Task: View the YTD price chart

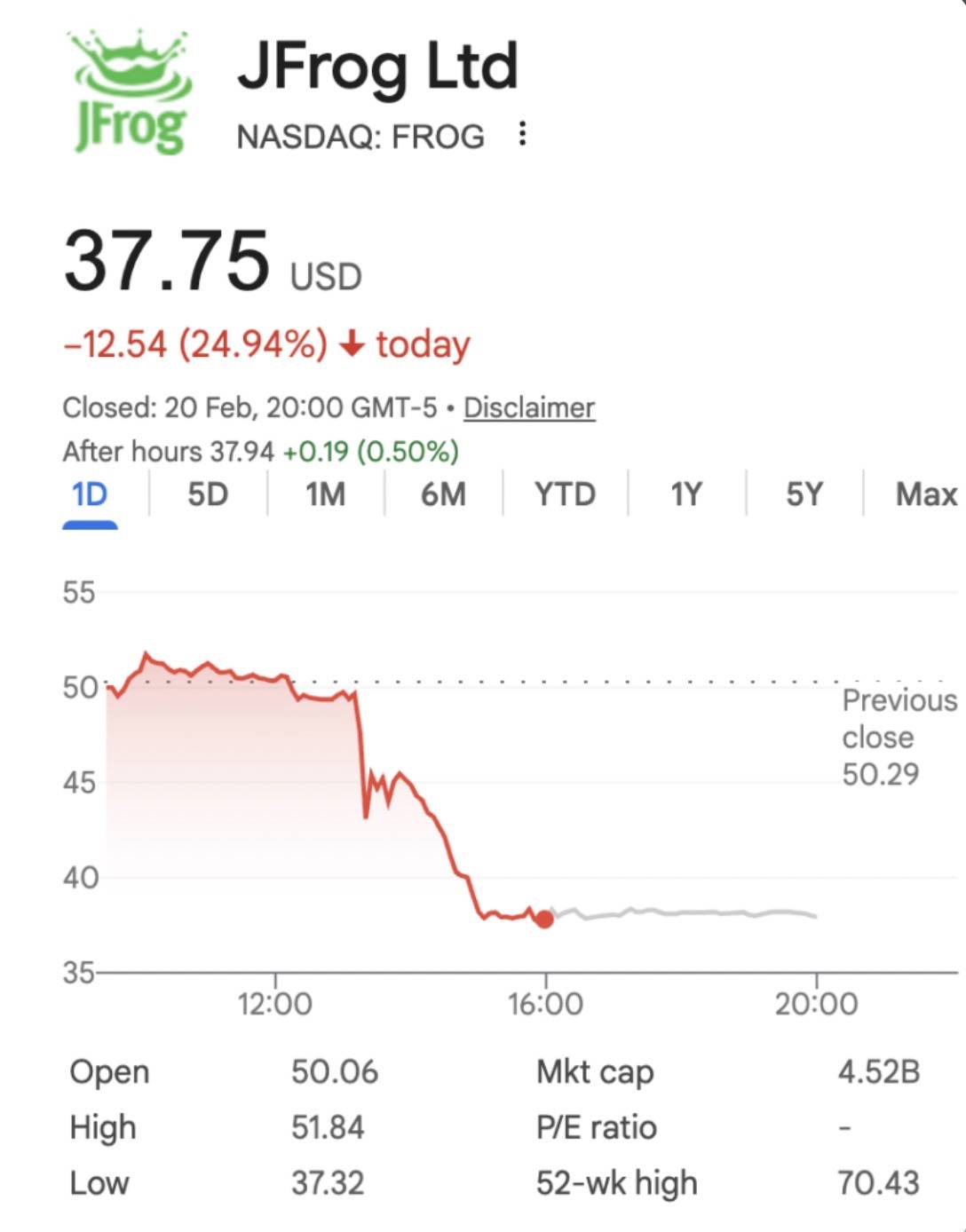Action: pyautogui.click(x=565, y=494)
